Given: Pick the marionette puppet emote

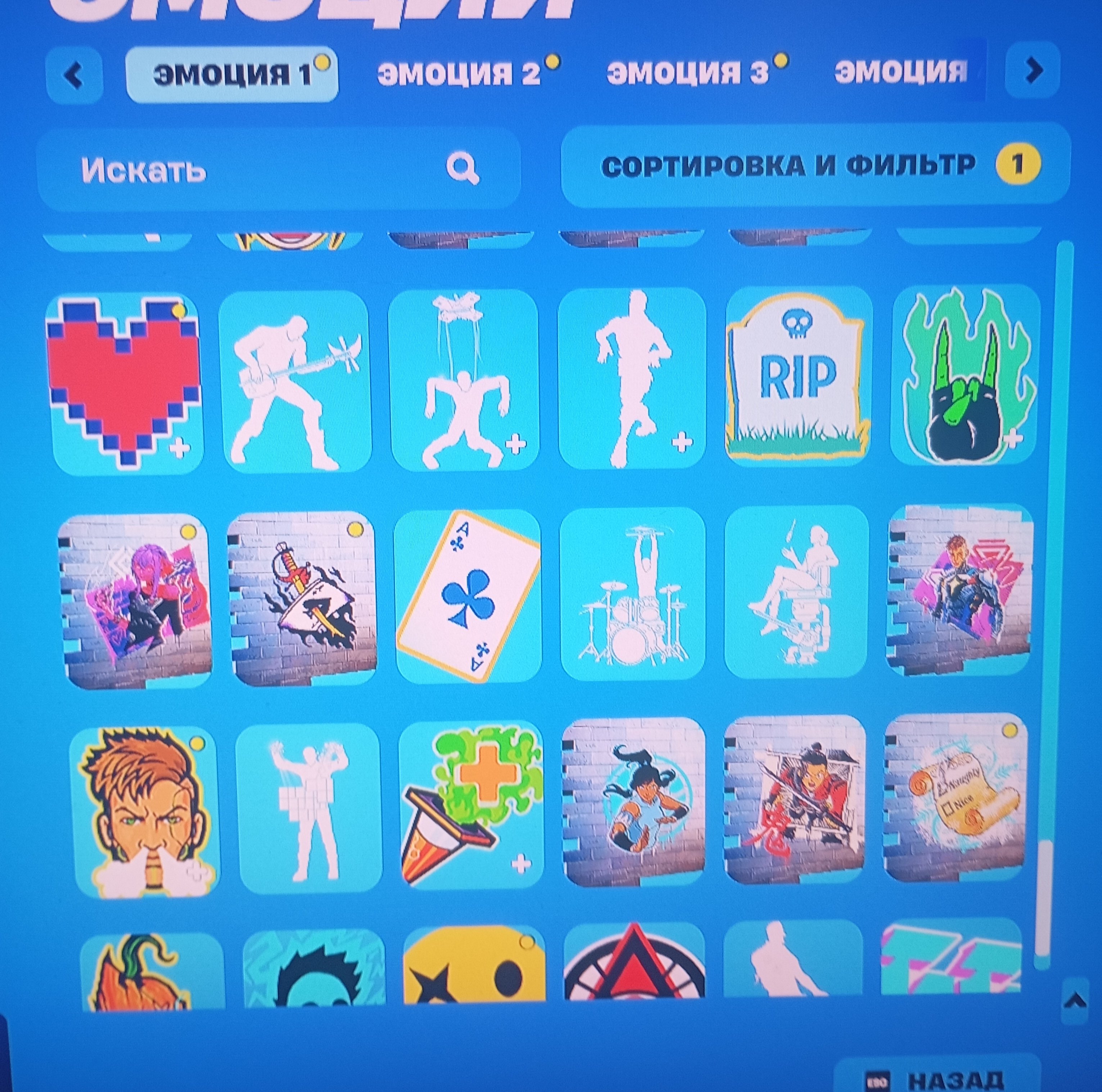Looking at the screenshot, I should [462, 379].
